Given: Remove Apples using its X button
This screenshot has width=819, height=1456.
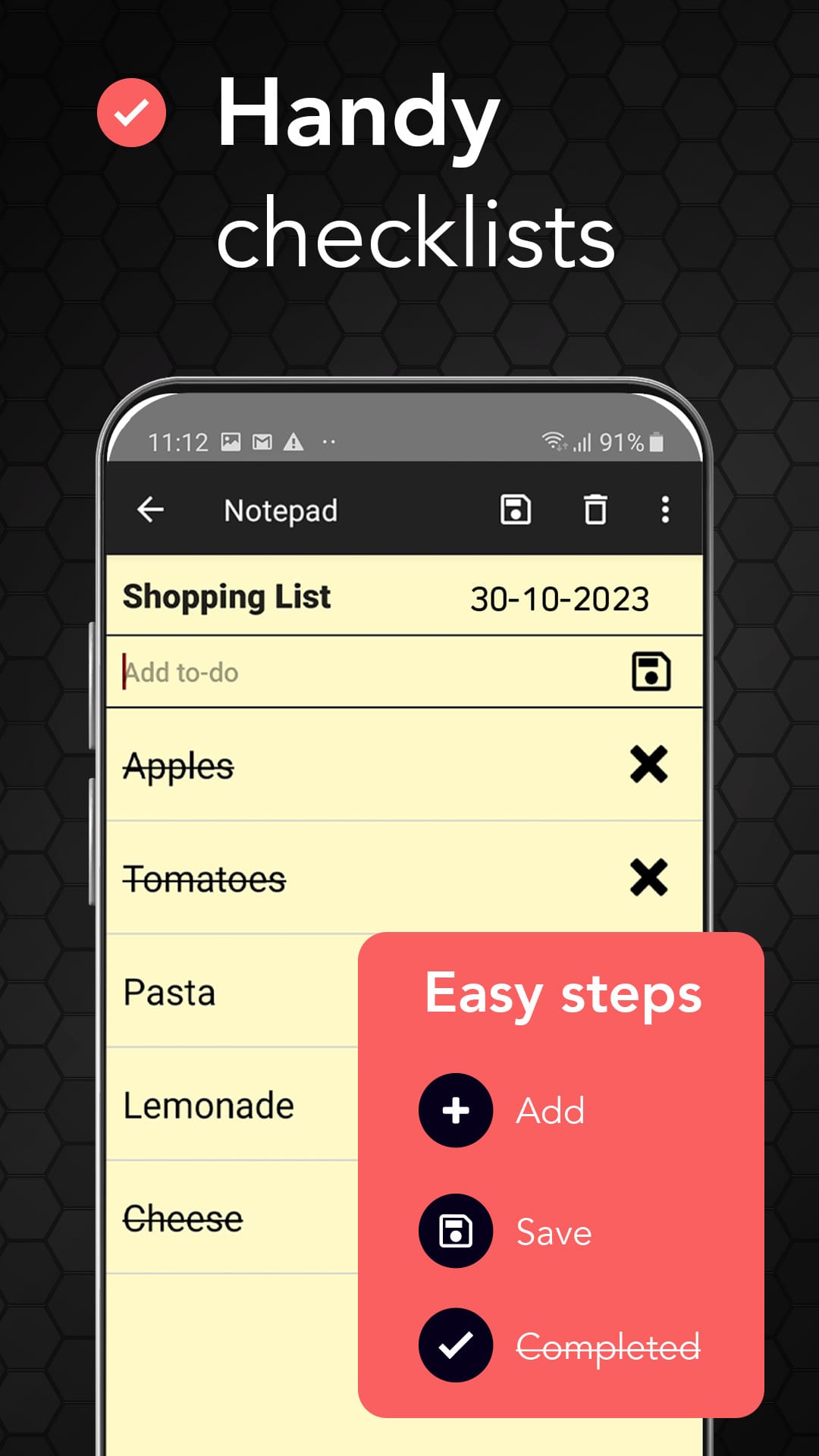Looking at the screenshot, I should click(649, 766).
